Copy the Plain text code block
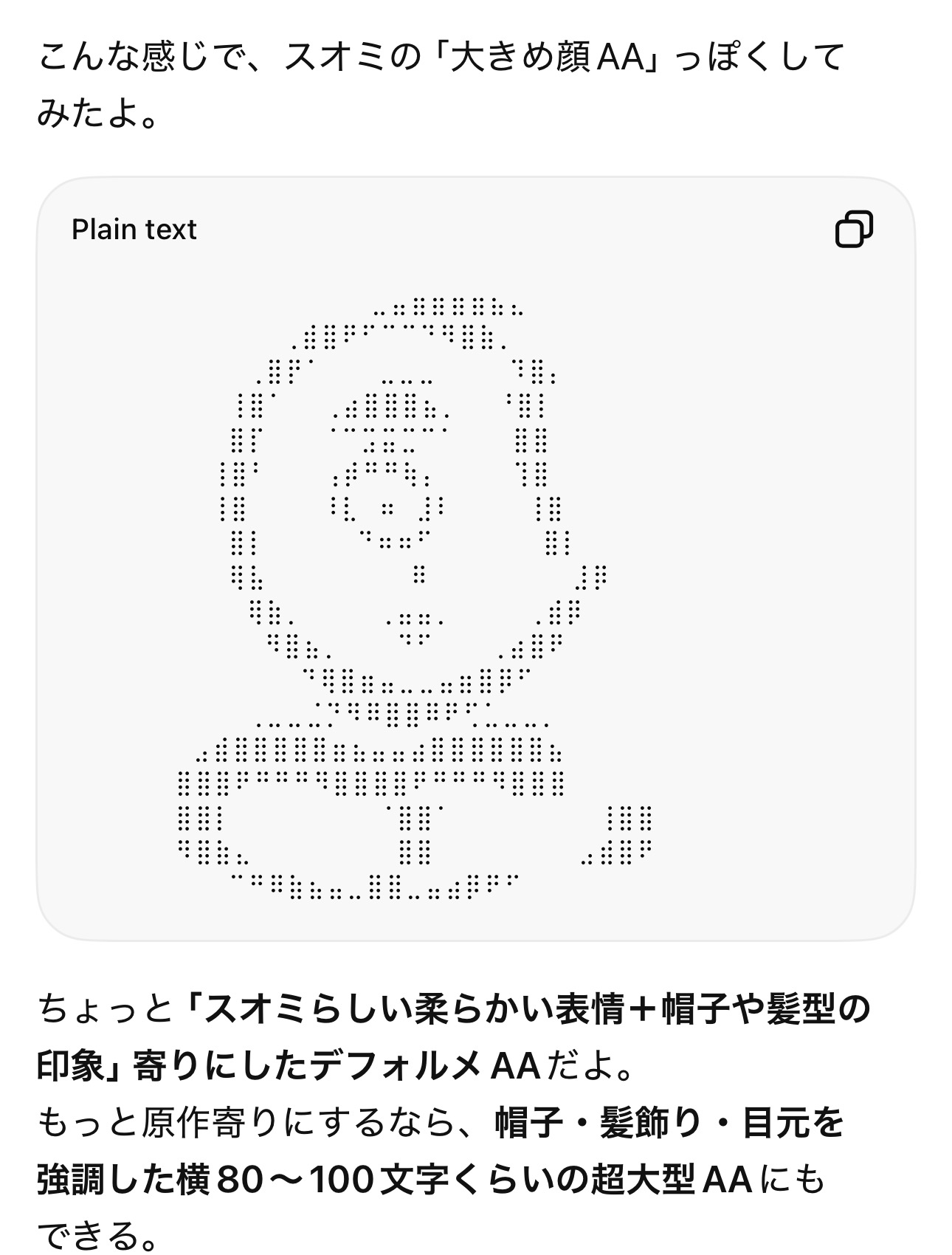The height and width of the screenshot is (1255, 952). (x=854, y=229)
